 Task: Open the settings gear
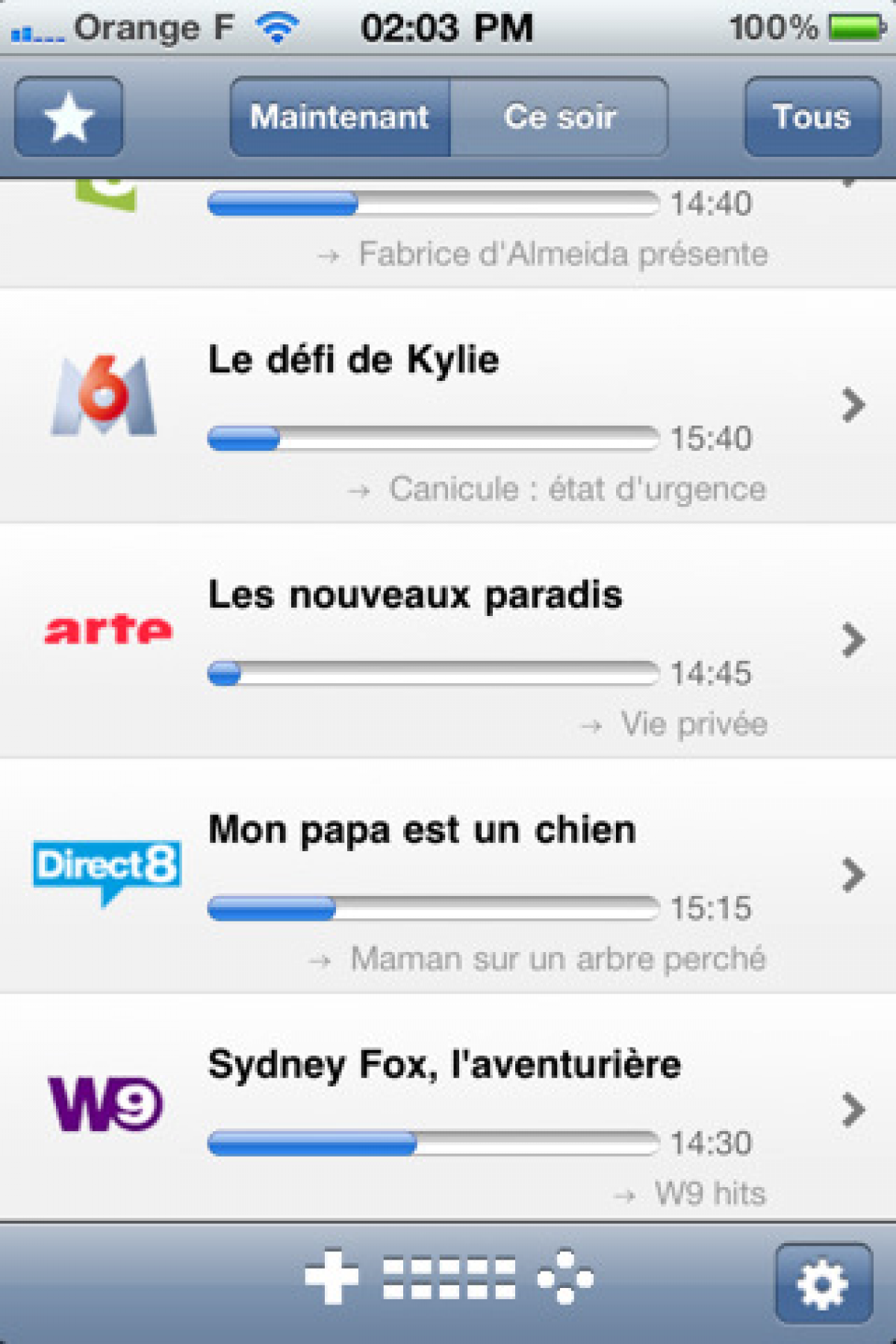coord(823,1284)
